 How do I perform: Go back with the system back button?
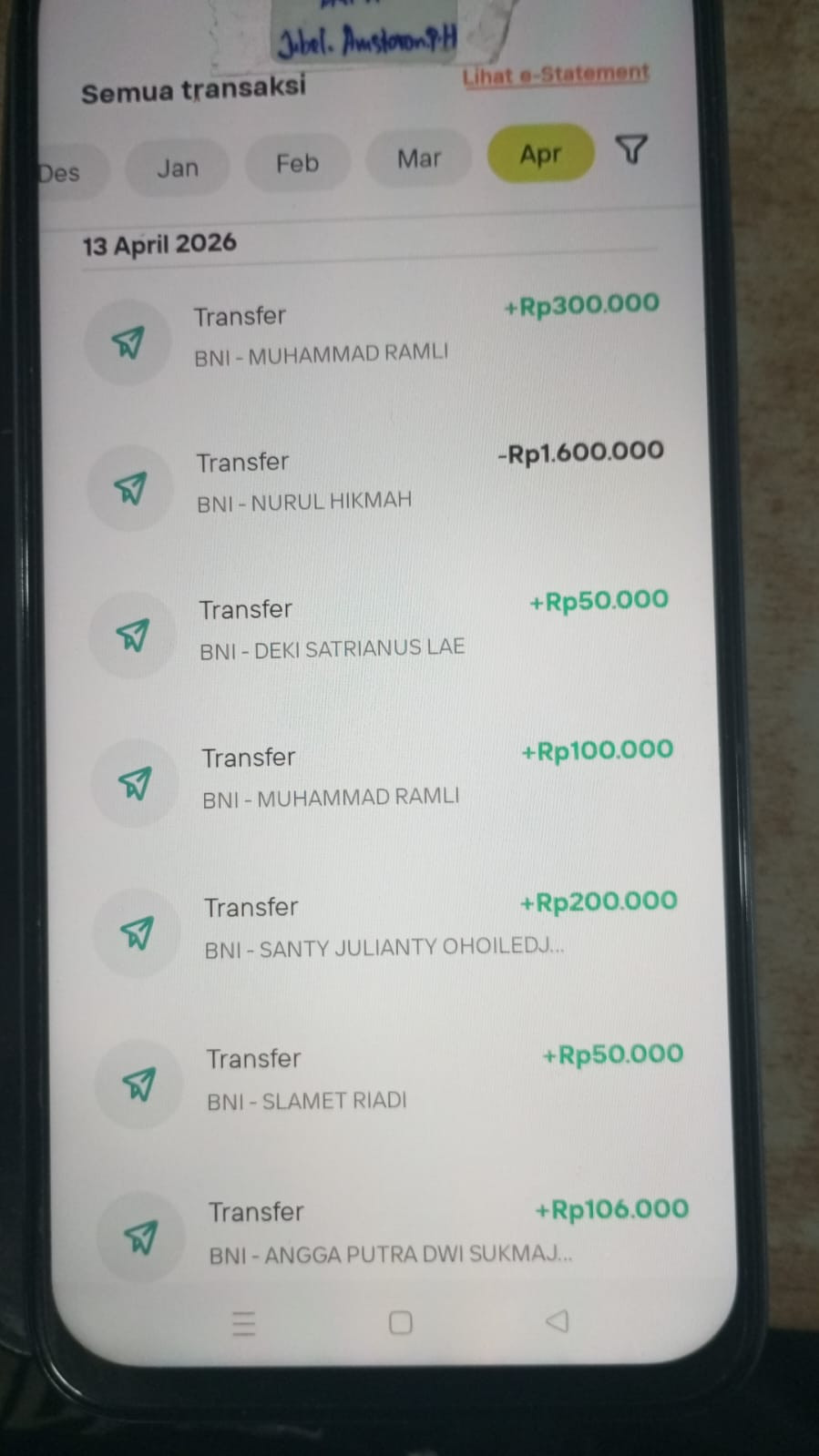coord(557,1320)
